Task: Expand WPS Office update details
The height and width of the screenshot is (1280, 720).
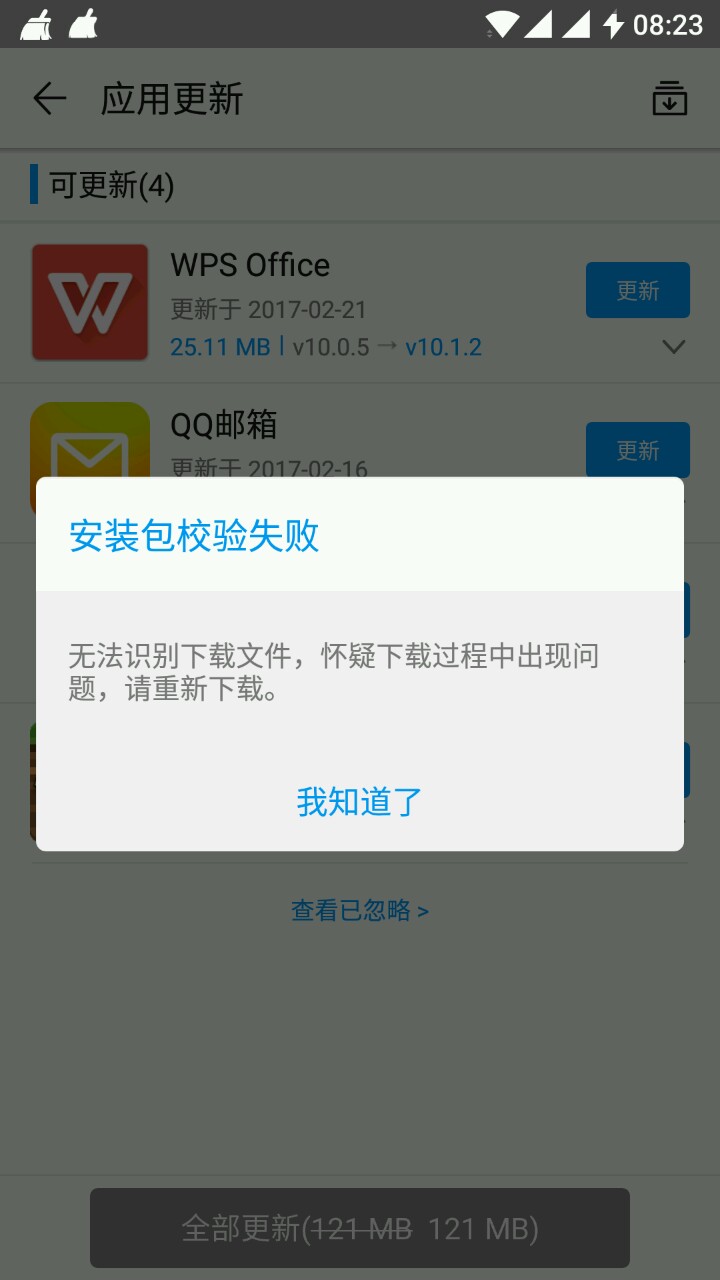Action: point(674,347)
